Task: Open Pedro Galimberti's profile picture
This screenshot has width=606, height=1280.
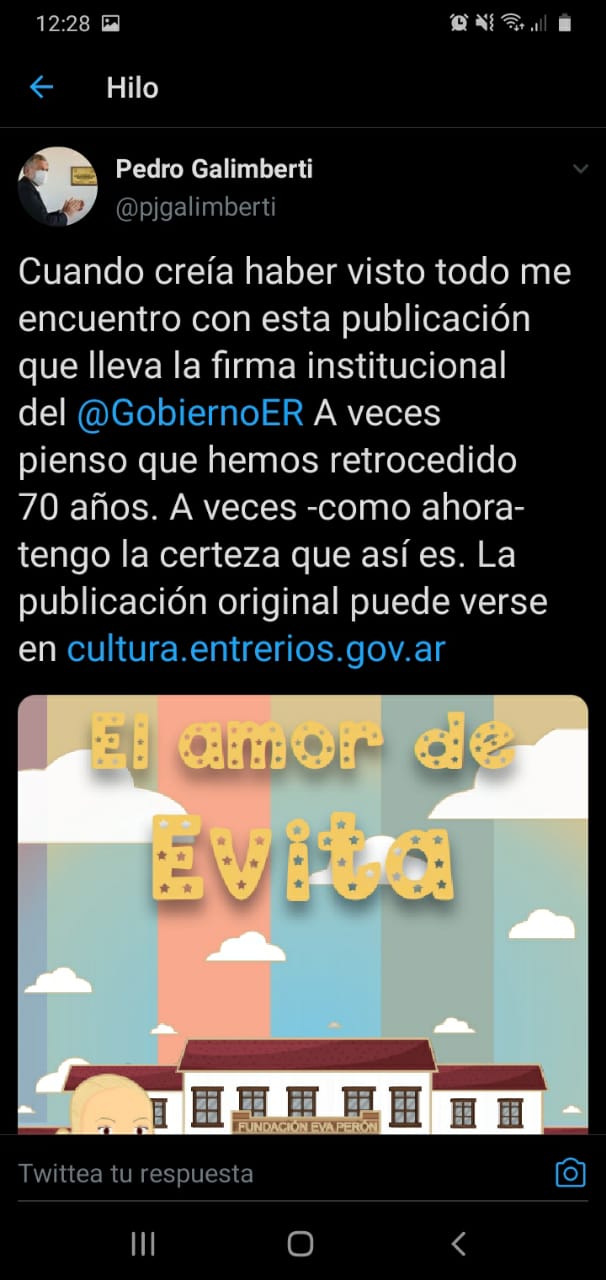Action: (x=57, y=186)
